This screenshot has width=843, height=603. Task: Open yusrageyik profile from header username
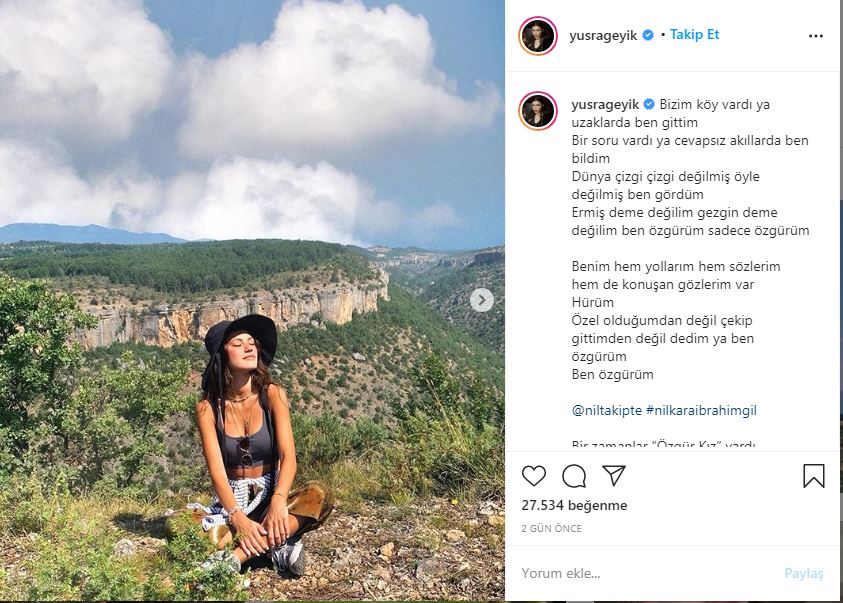click(x=605, y=35)
